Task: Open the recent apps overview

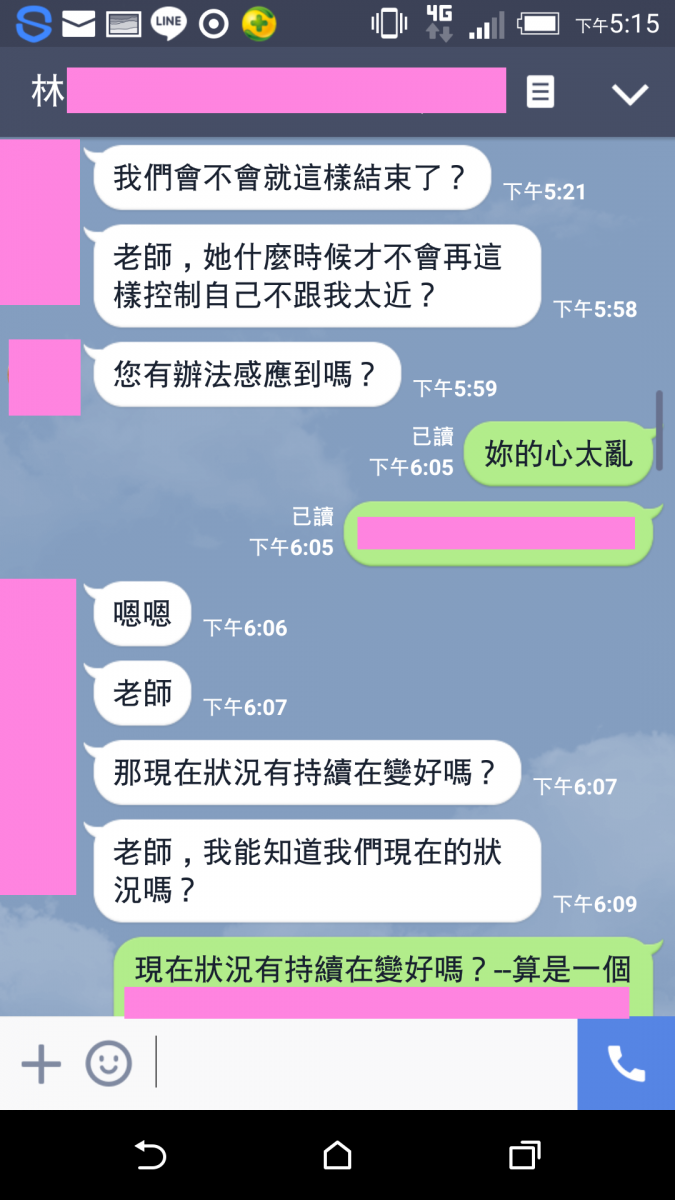Action: pos(524,1156)
